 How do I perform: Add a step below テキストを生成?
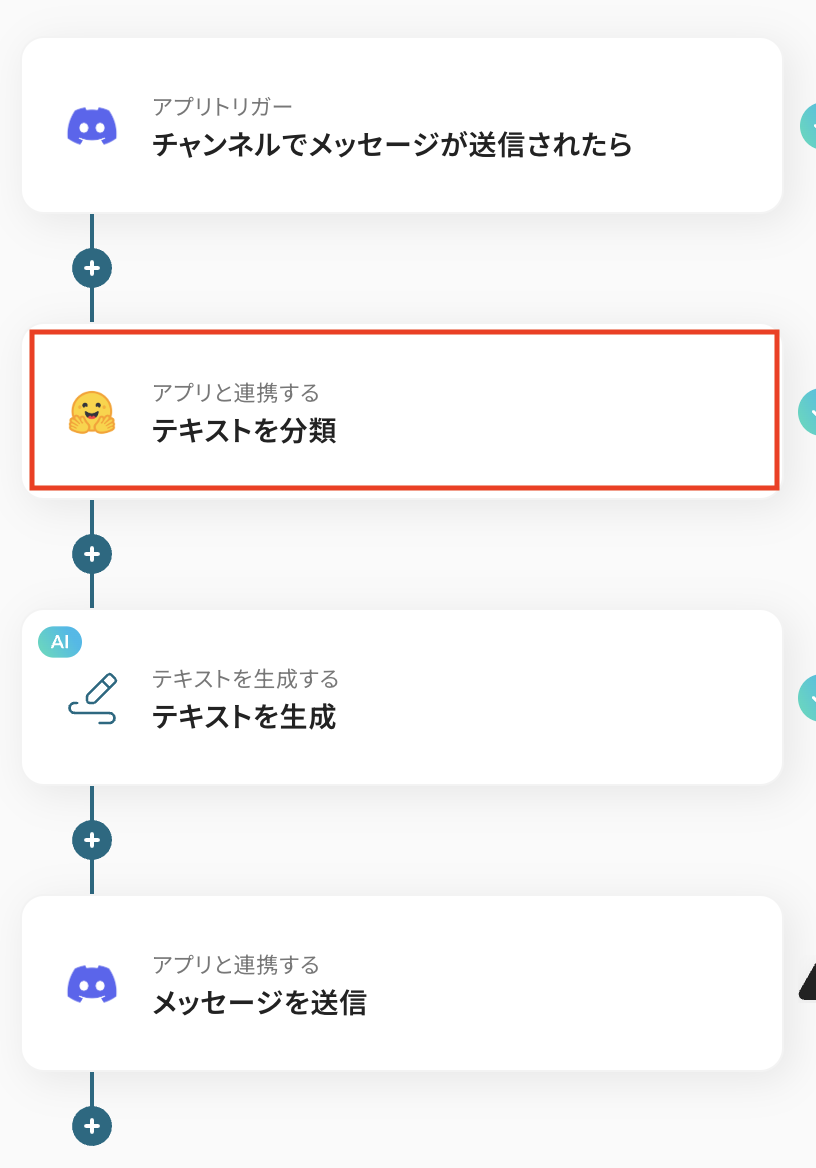[92, 840]
